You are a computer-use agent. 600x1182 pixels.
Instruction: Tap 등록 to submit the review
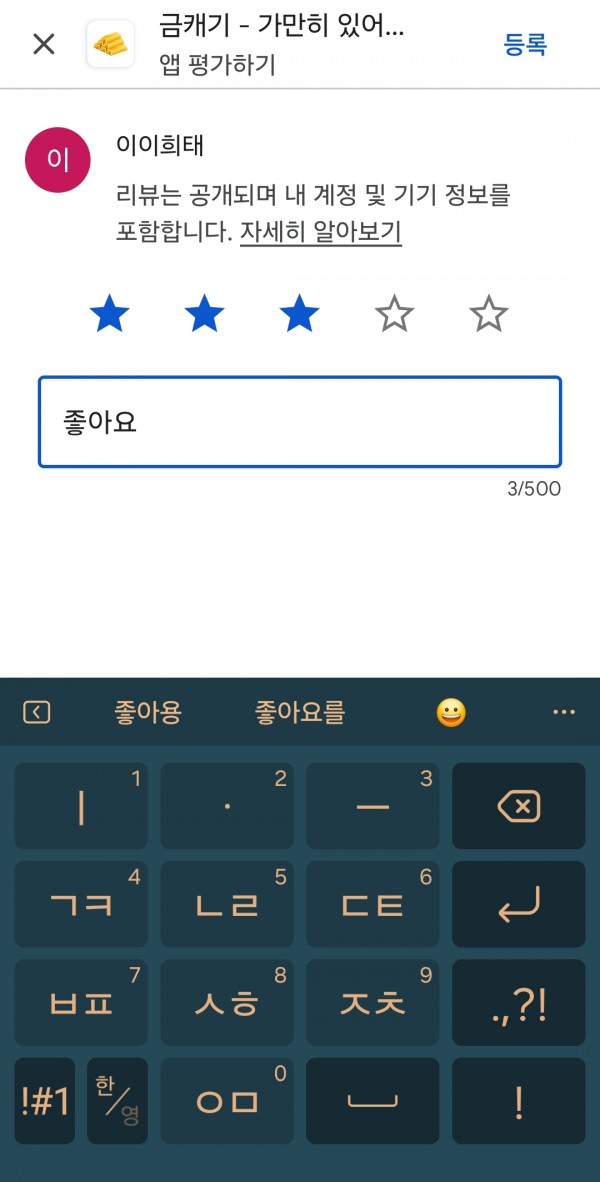pyautogui.click(x=525, y=44)
